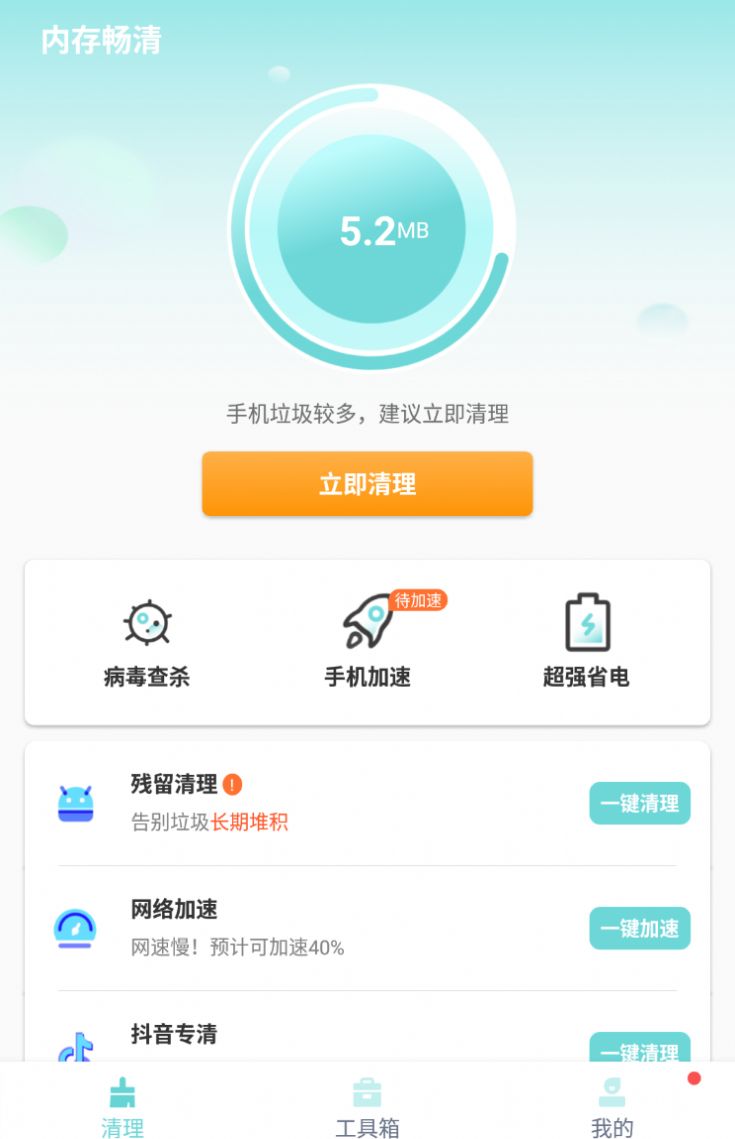This screenshot has width=735, height=1139.
Task: Expand the 抖音专清 section
Action: pos(300,1040)
